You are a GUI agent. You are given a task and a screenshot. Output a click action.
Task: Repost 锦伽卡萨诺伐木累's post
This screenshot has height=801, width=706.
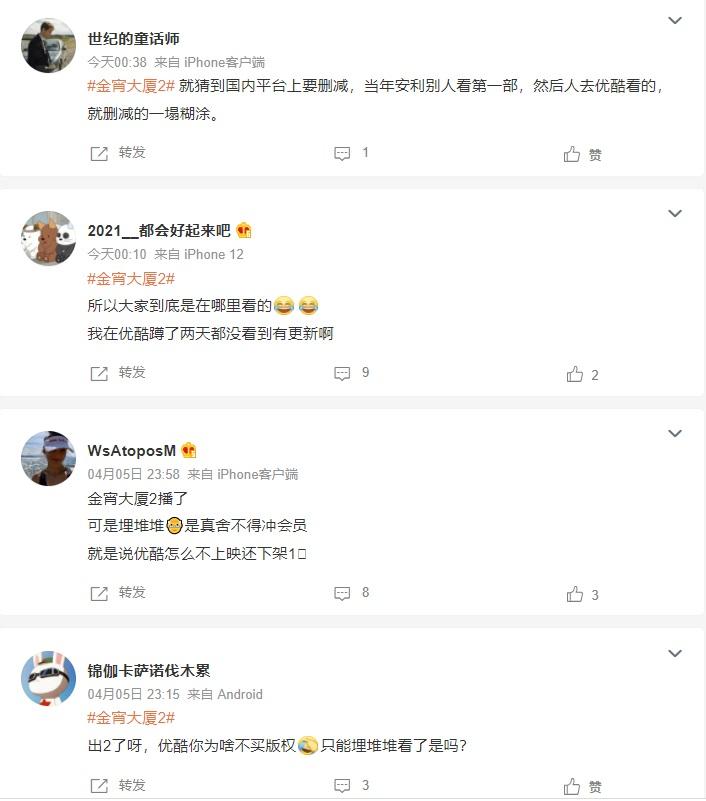[118, 785]
